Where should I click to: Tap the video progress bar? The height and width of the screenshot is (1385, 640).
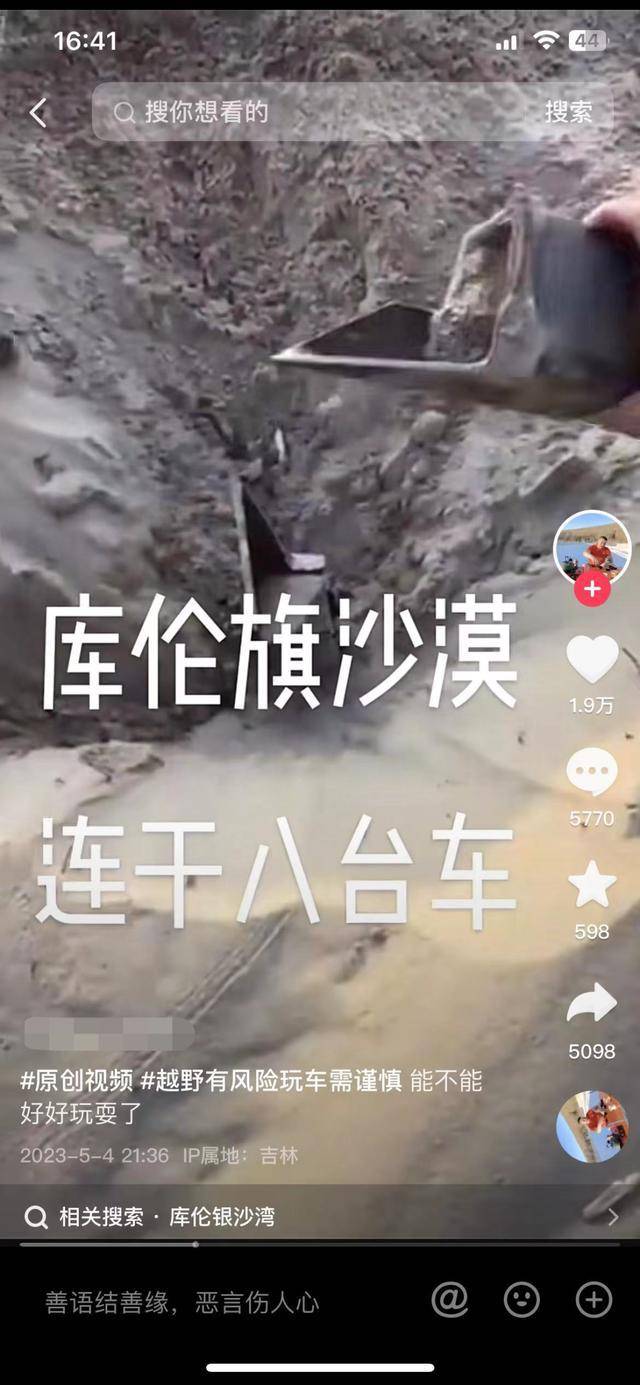tap(320, 1244)
